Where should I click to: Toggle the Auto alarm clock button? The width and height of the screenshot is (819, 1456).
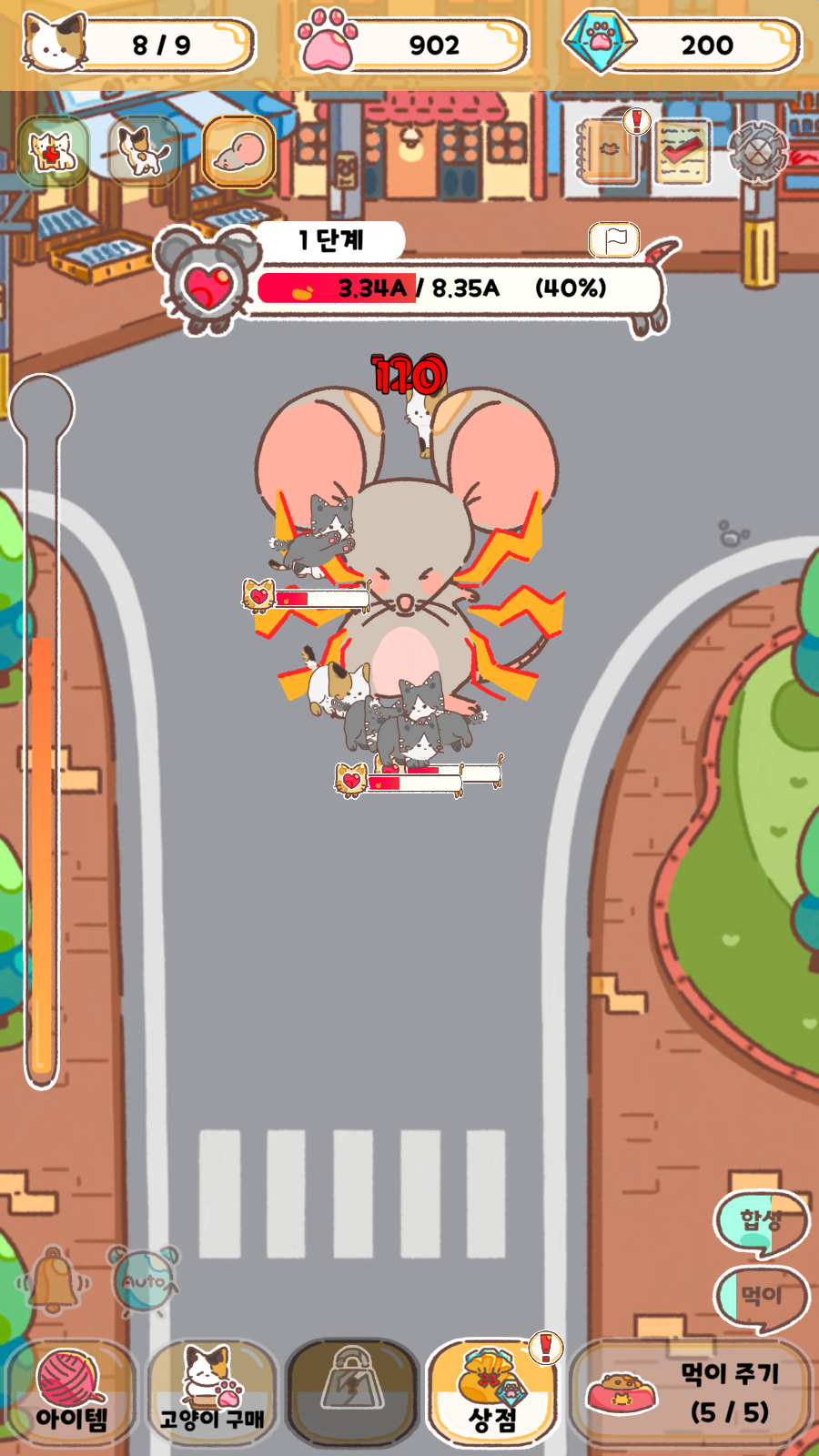click(x=144, y=1281)
